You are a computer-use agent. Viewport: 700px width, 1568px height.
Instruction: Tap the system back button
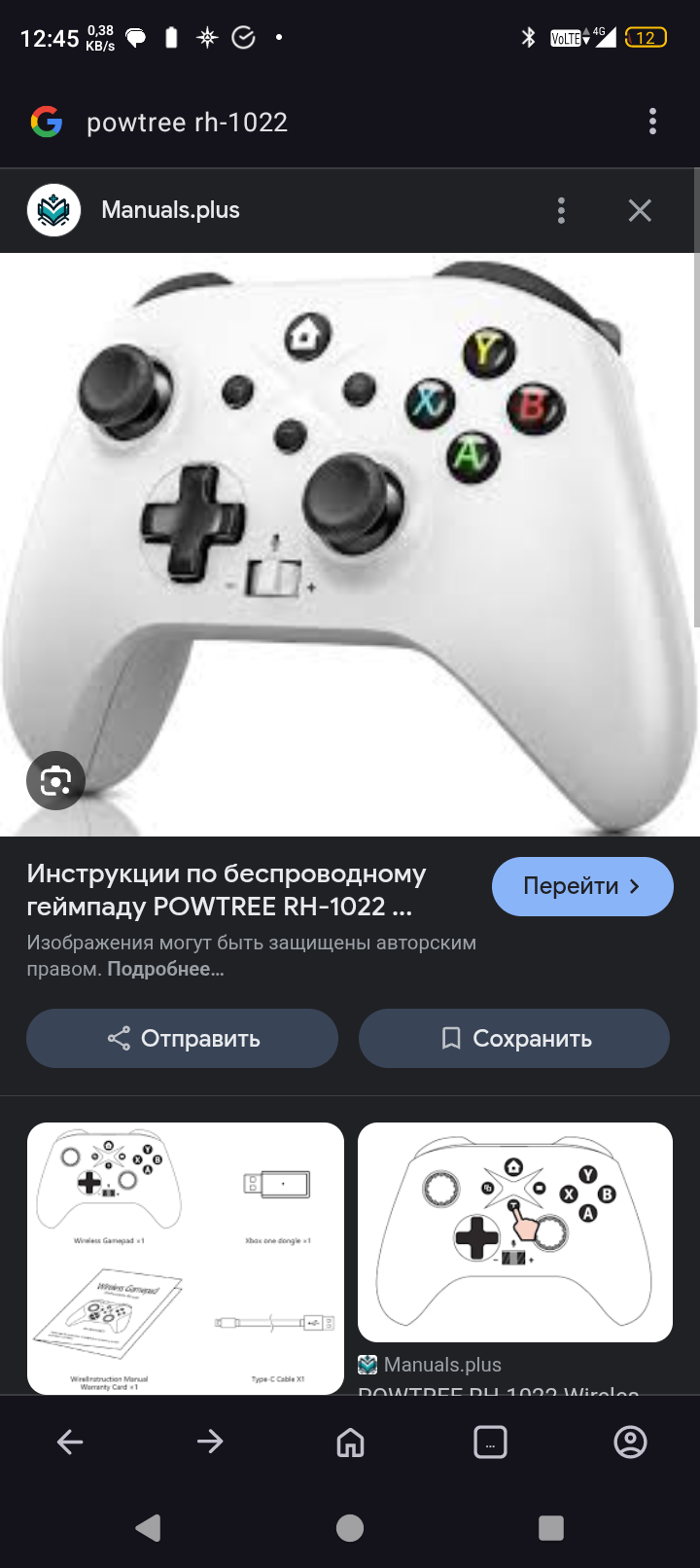coord(148,1528)
